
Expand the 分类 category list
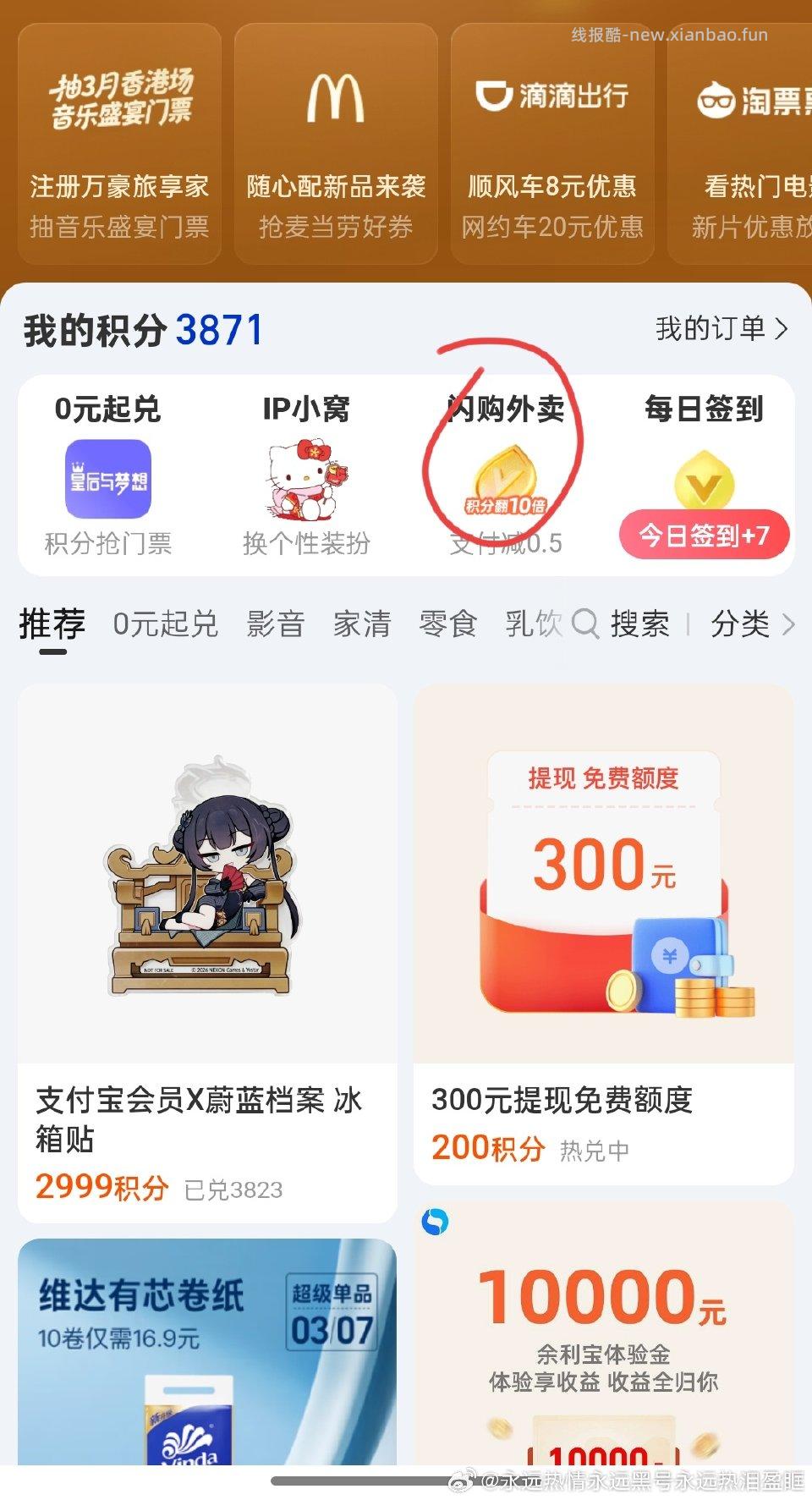coord(751,624)
